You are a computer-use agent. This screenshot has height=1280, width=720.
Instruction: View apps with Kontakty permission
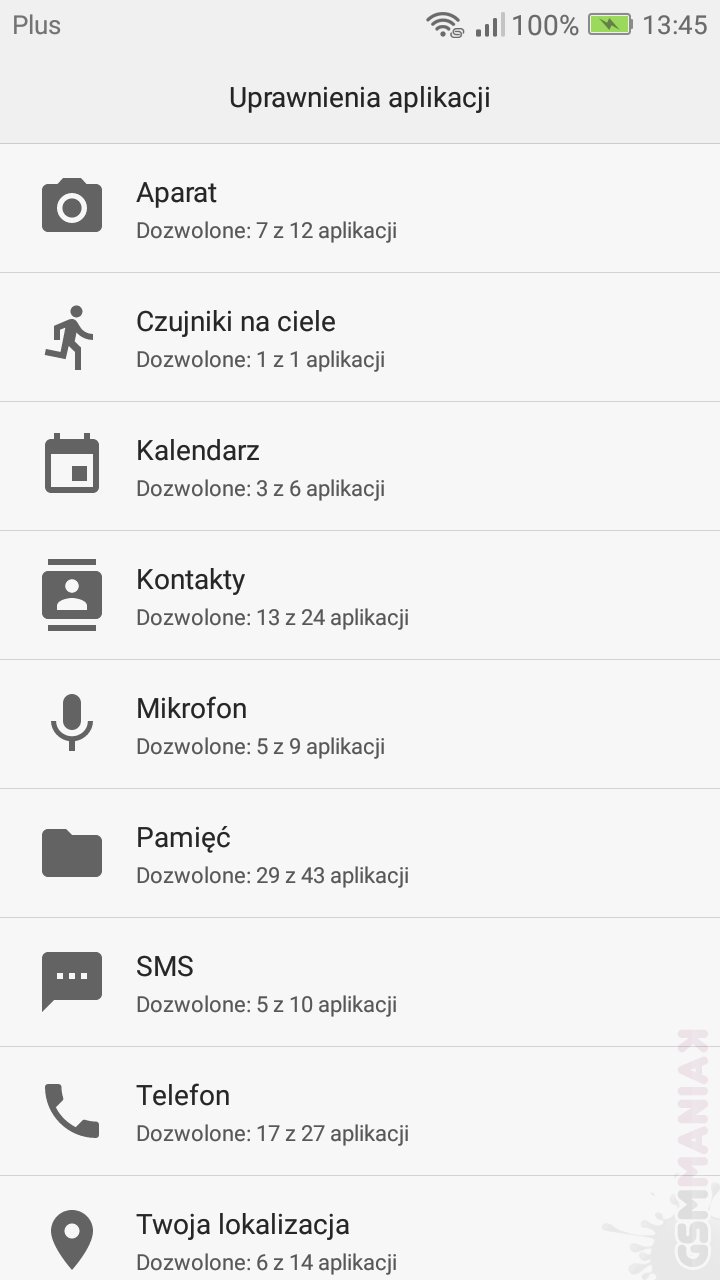click(x=360, y=595)
